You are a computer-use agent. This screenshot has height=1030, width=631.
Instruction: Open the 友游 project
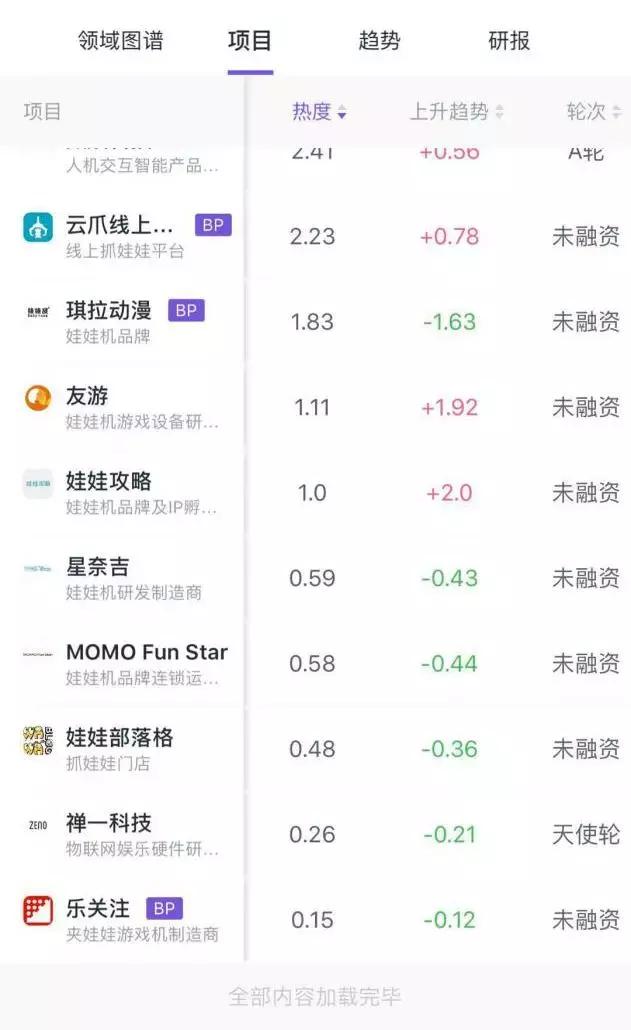88,407
